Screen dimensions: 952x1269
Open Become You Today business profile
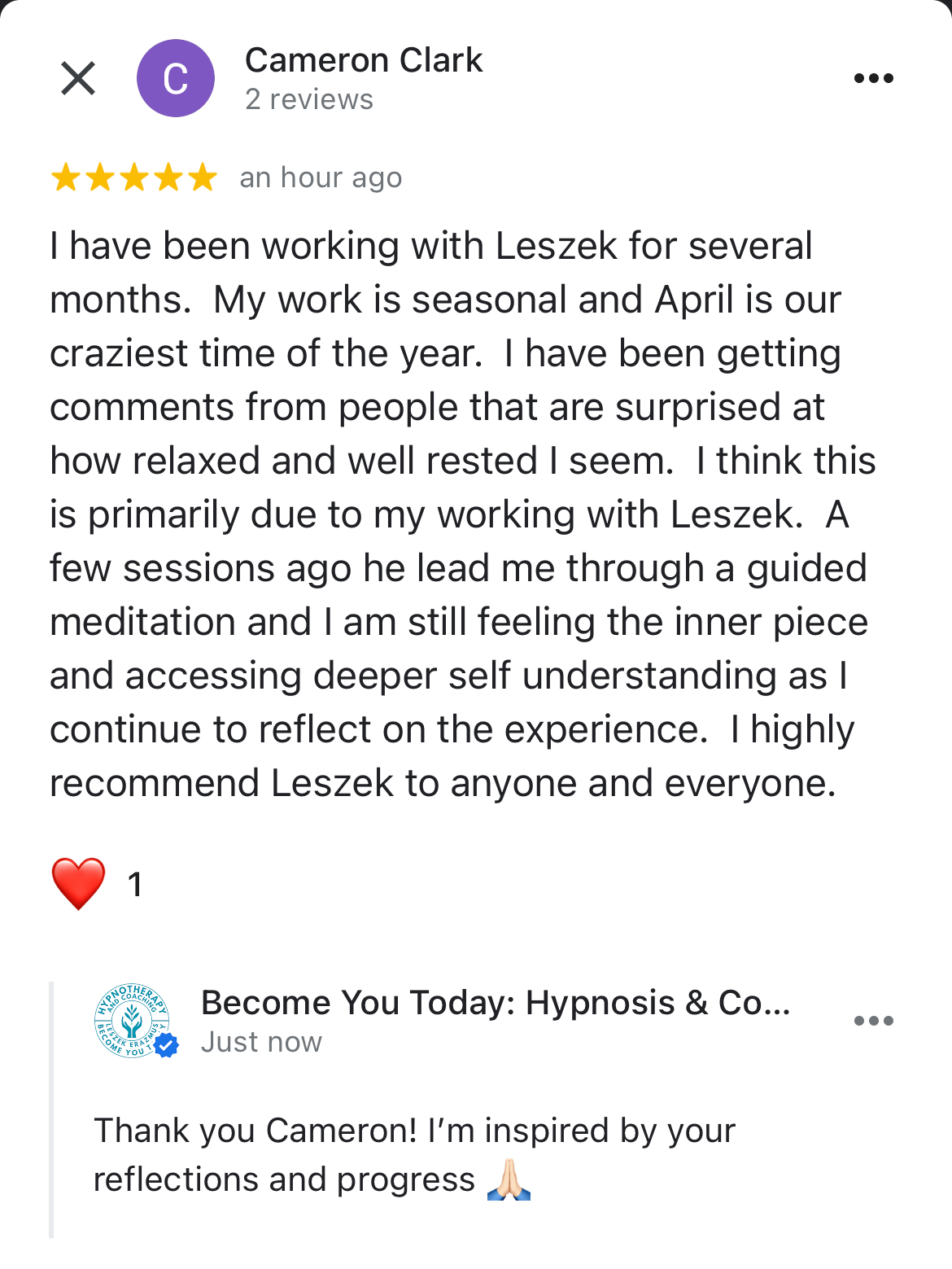click(x=495, y=1003)
